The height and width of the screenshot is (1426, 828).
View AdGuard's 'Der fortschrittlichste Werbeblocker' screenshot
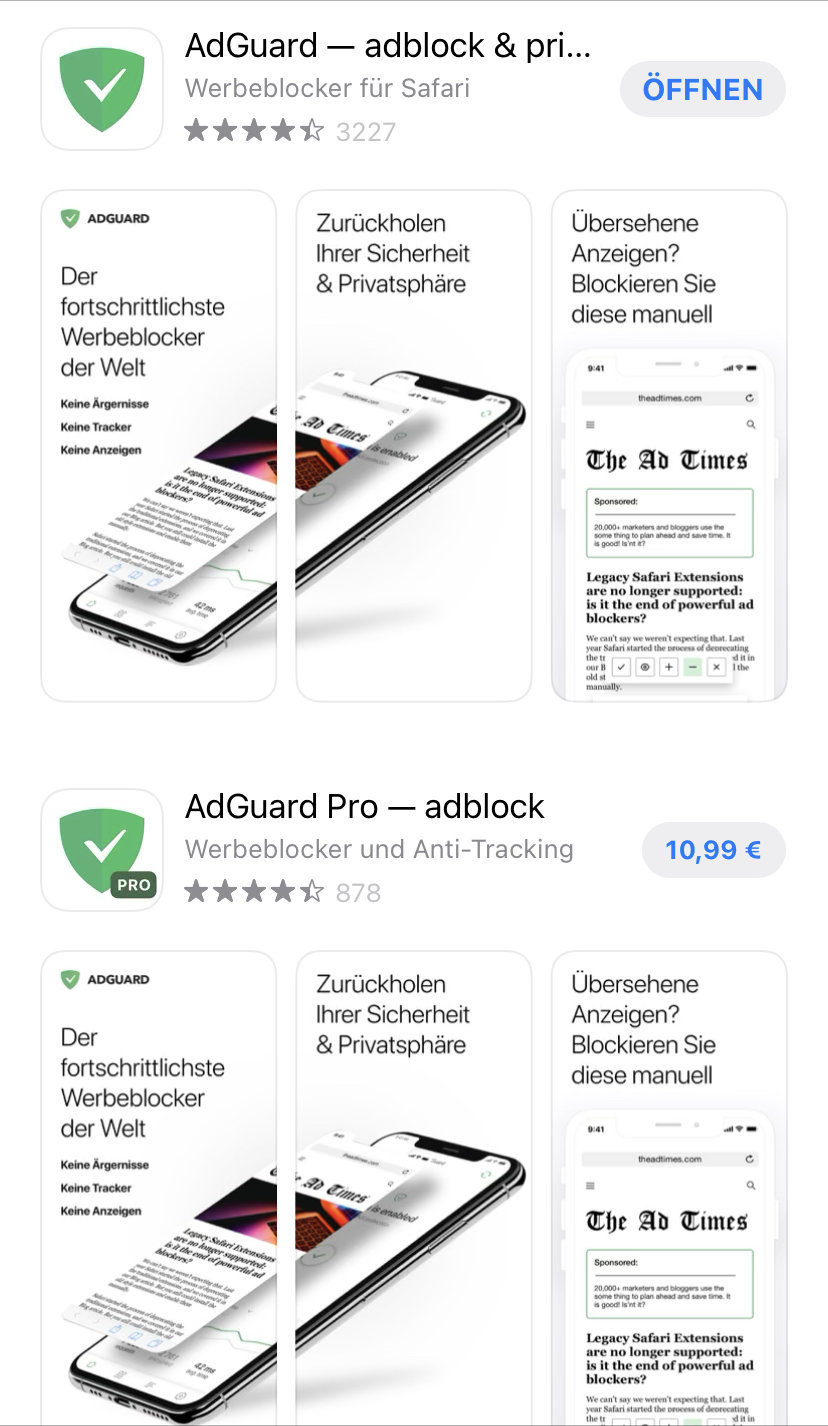[158, 445]
